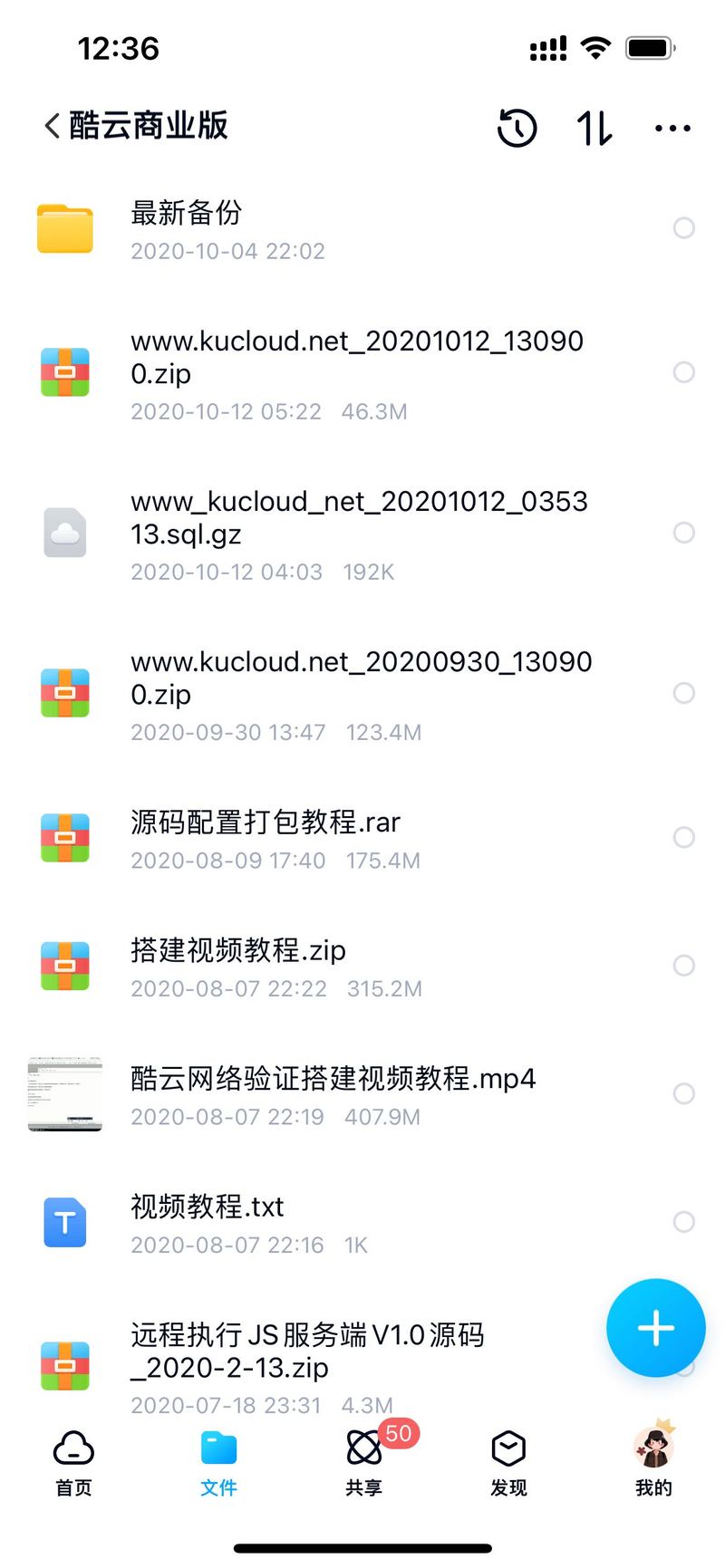The width and height of the screenshot is (725, 1568).
Task: Switch to the 发现 tab
Action: (x=508, y=1462)
